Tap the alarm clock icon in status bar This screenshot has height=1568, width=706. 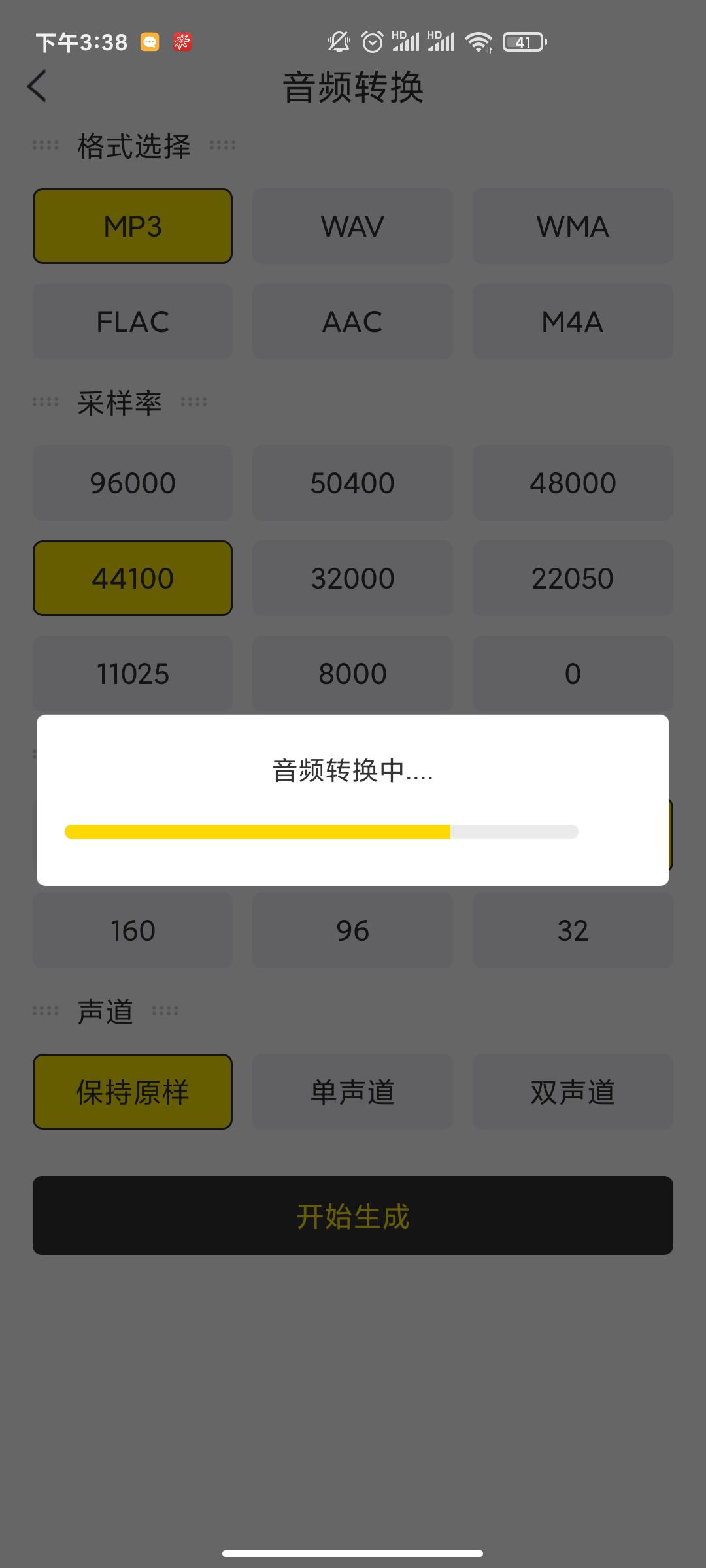pos(371,42)
